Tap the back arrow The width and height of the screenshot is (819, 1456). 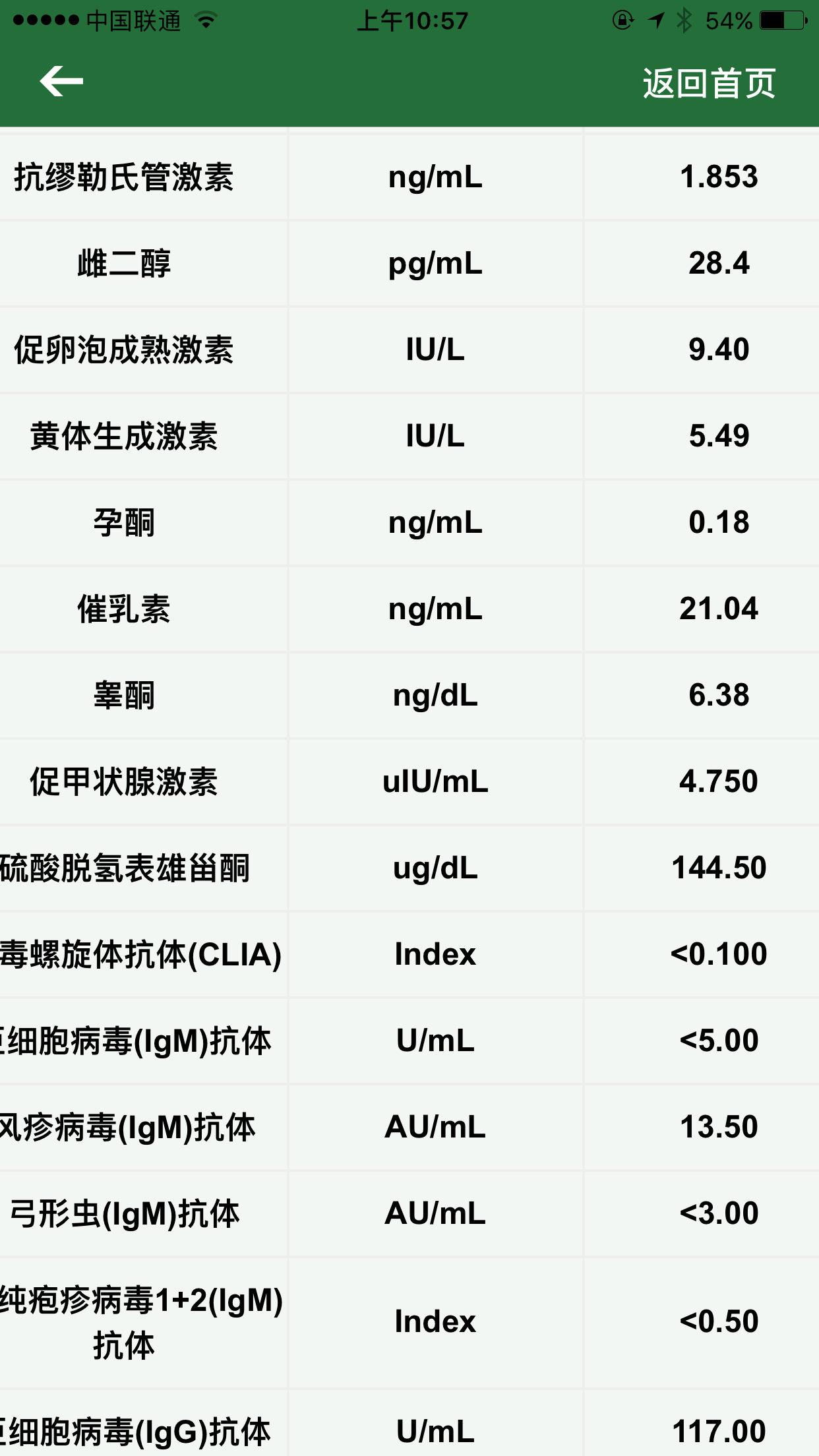pyautogui.click(x=61, y=82)
